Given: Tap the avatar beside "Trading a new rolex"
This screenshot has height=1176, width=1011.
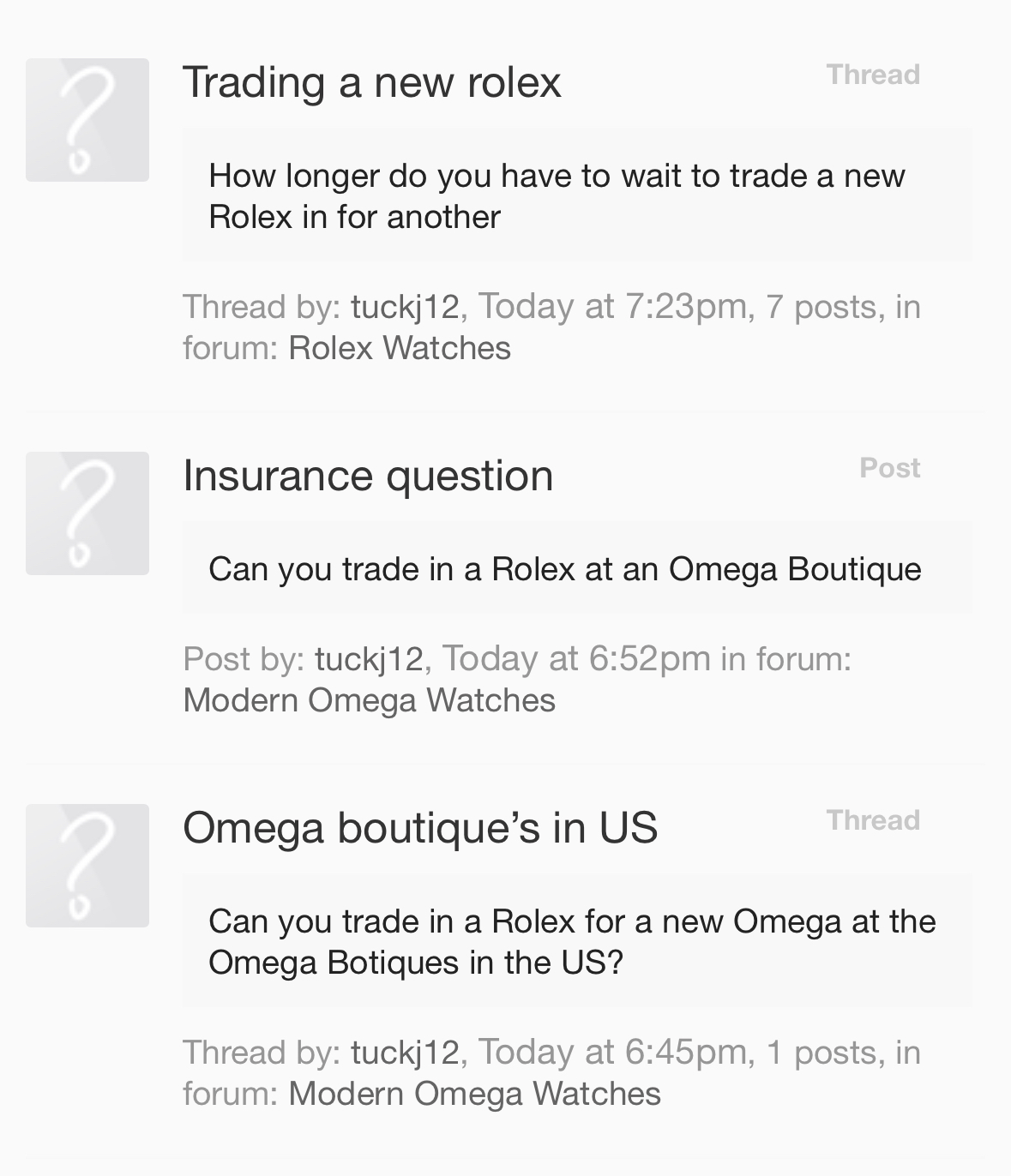Looking at the screenshot, I should [x=87, y=120].
